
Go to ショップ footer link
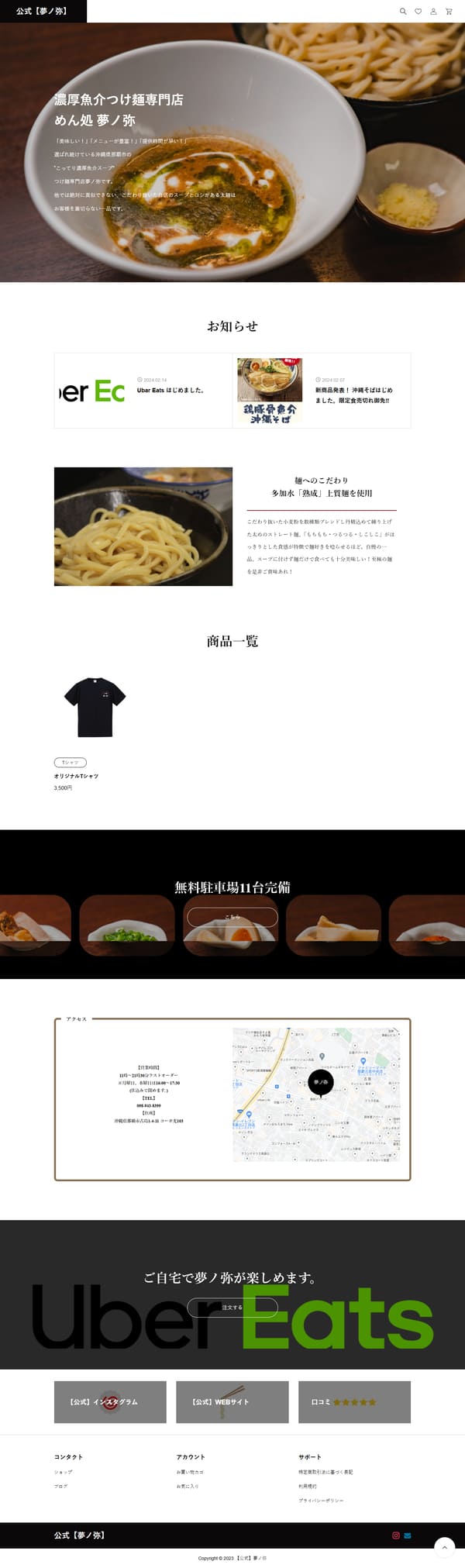64,1471
